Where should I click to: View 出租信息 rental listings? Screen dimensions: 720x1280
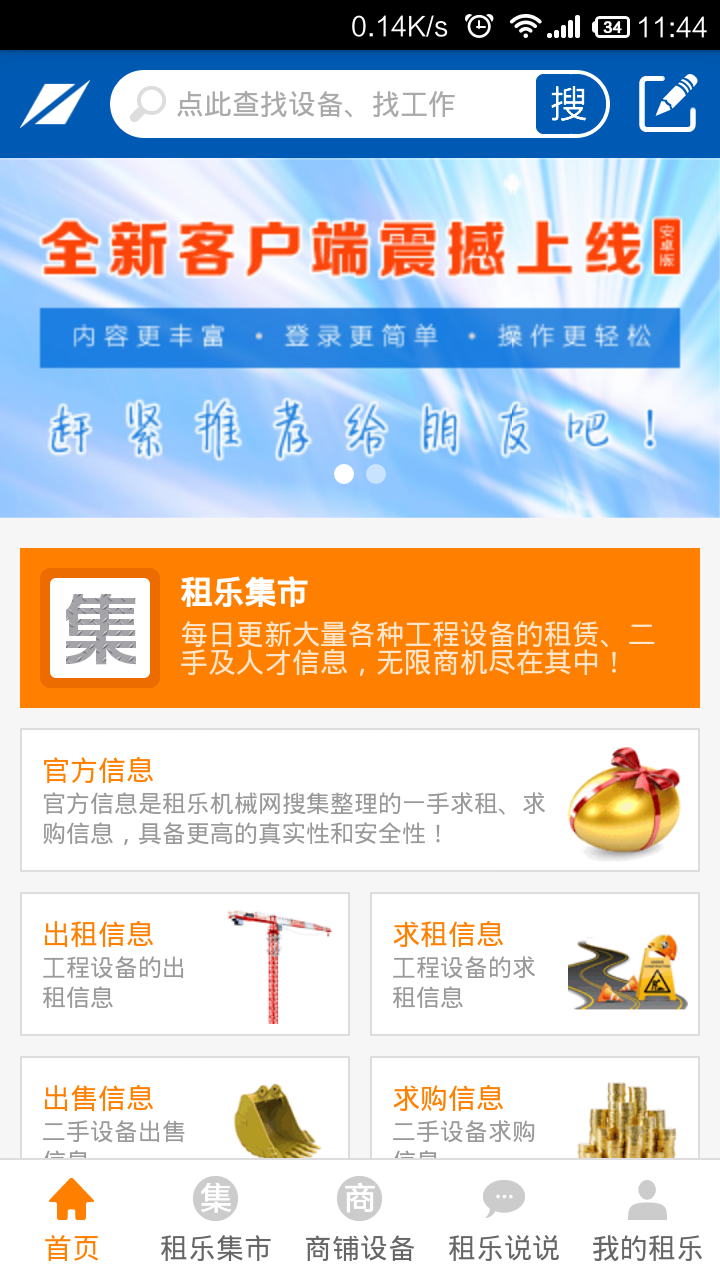[185, 964]
